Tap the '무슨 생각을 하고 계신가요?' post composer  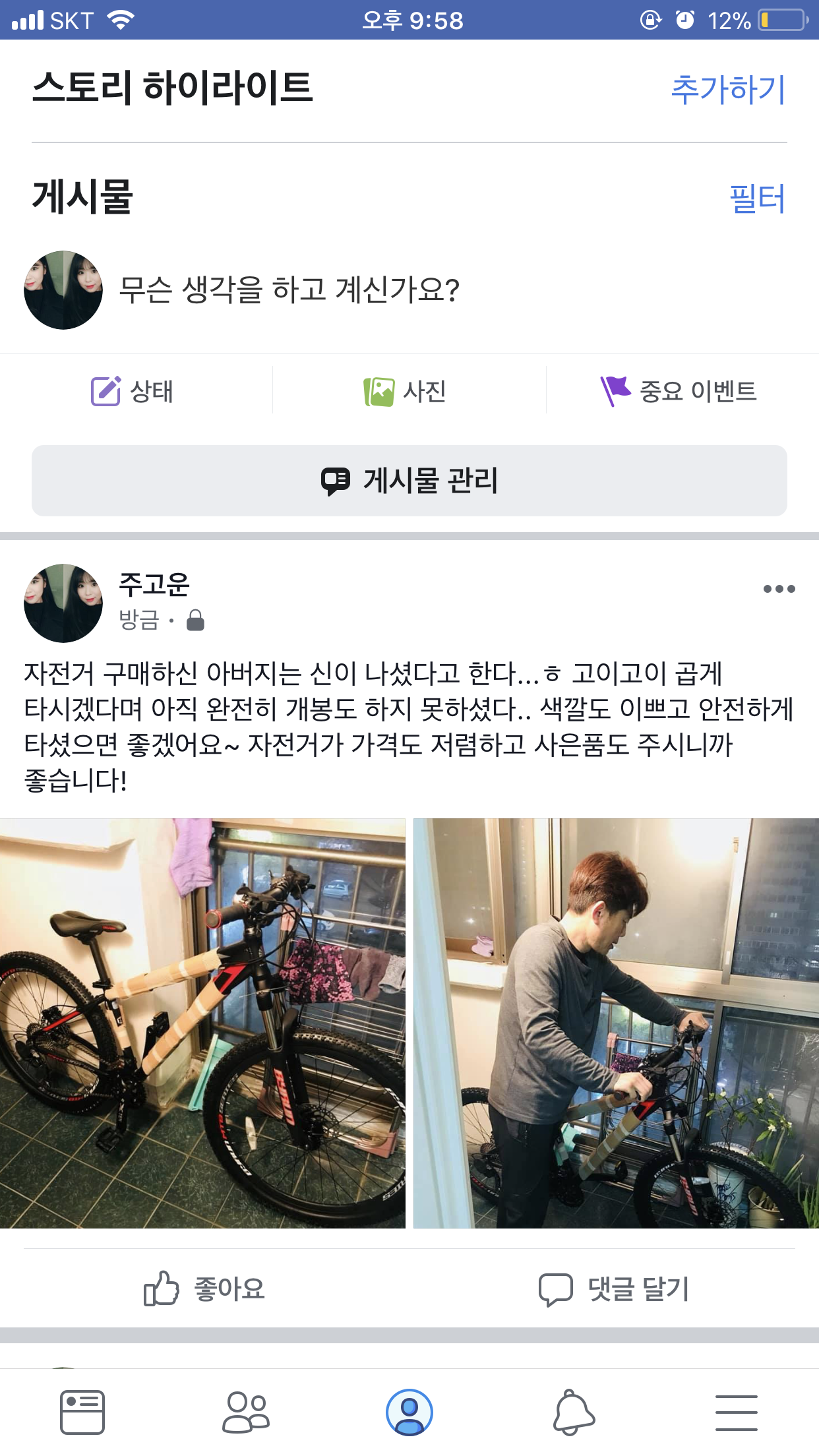coord(289,290)
